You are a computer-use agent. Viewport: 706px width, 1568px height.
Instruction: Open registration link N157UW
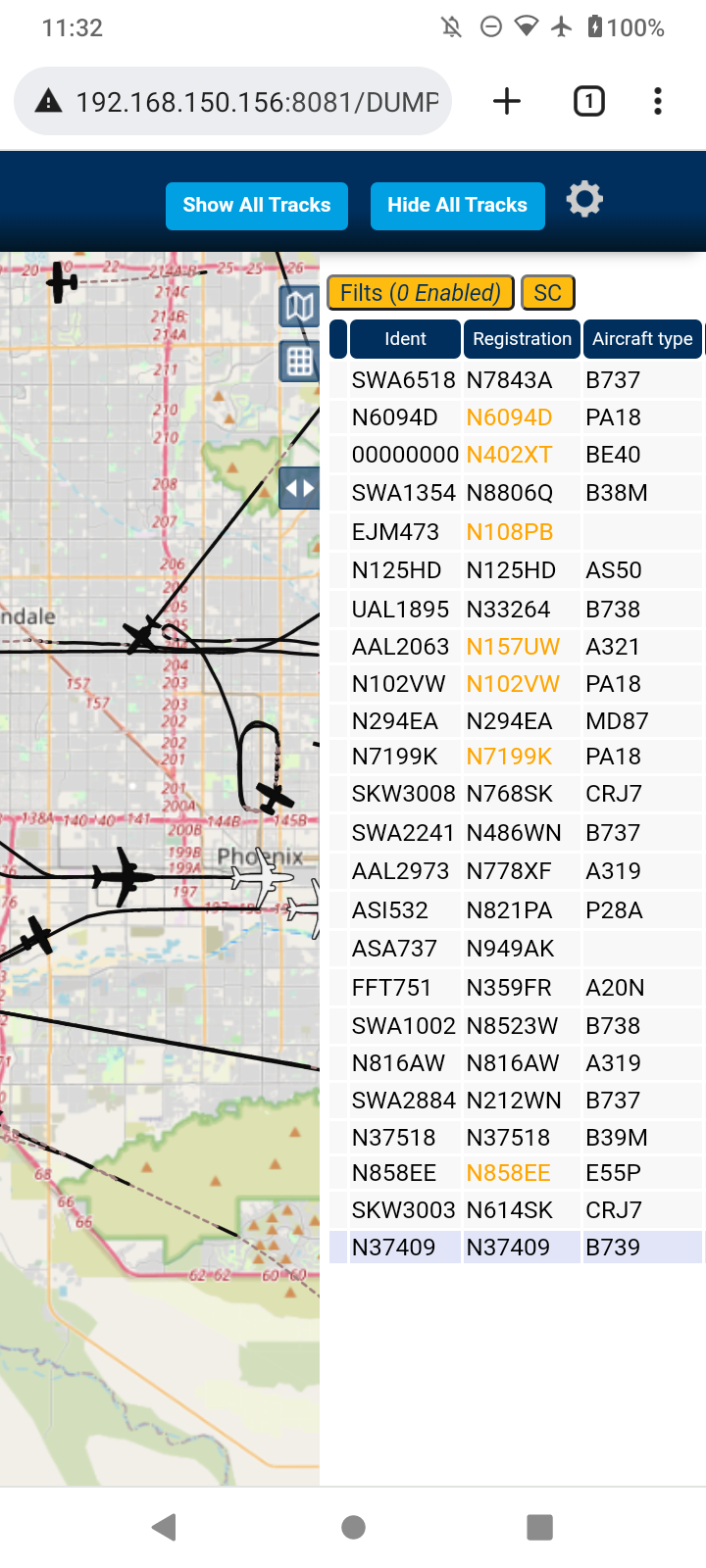[513, 647]
